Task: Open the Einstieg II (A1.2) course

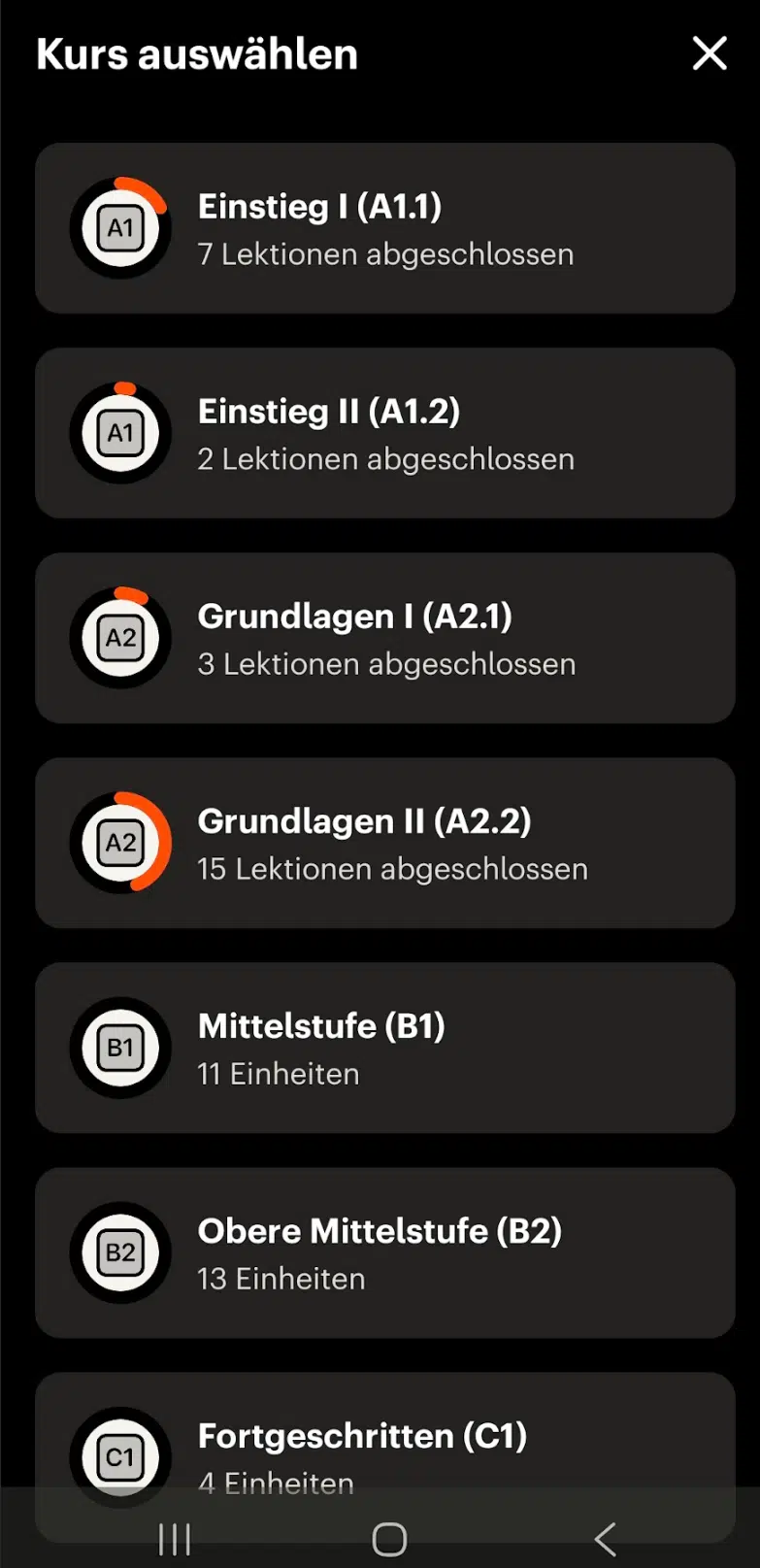Action: pos(385,433)
